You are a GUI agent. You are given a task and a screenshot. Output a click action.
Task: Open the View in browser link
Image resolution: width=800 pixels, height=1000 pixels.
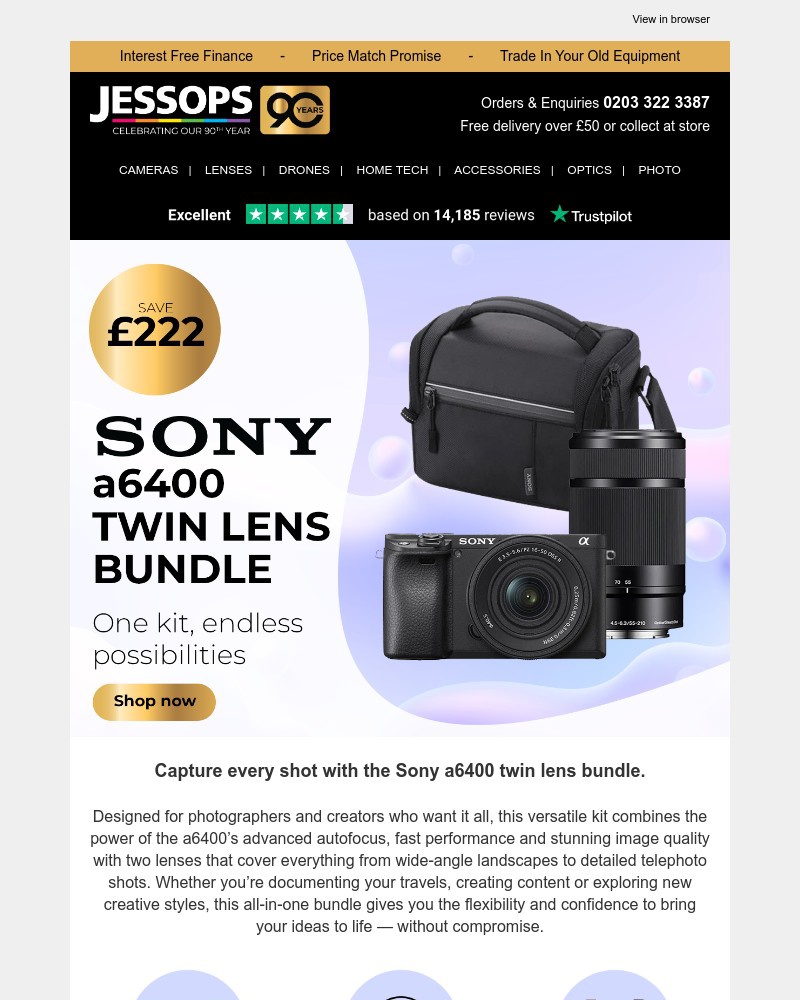tap(670, 19)
